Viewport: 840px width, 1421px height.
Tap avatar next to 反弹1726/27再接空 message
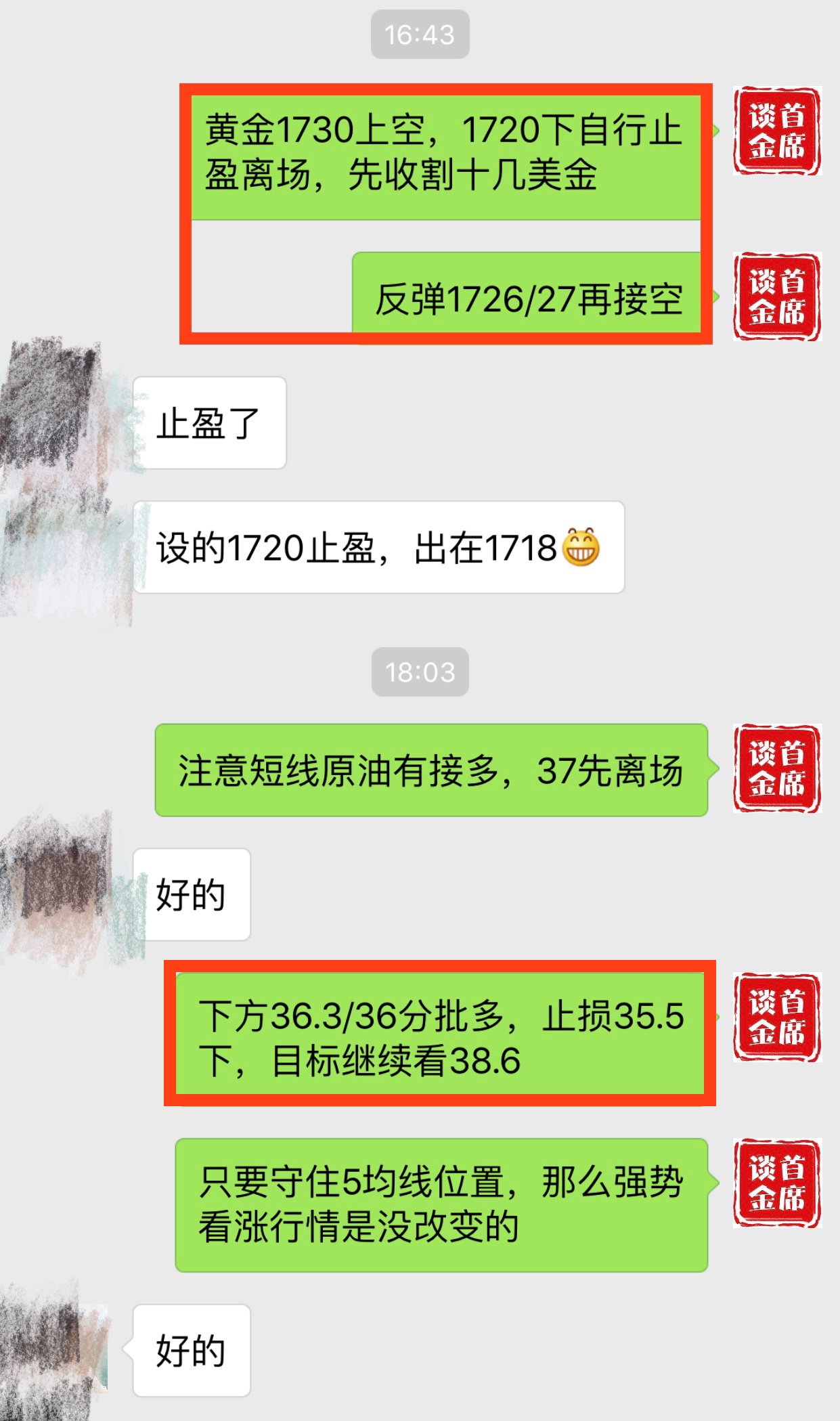click(x=776, y=297)
